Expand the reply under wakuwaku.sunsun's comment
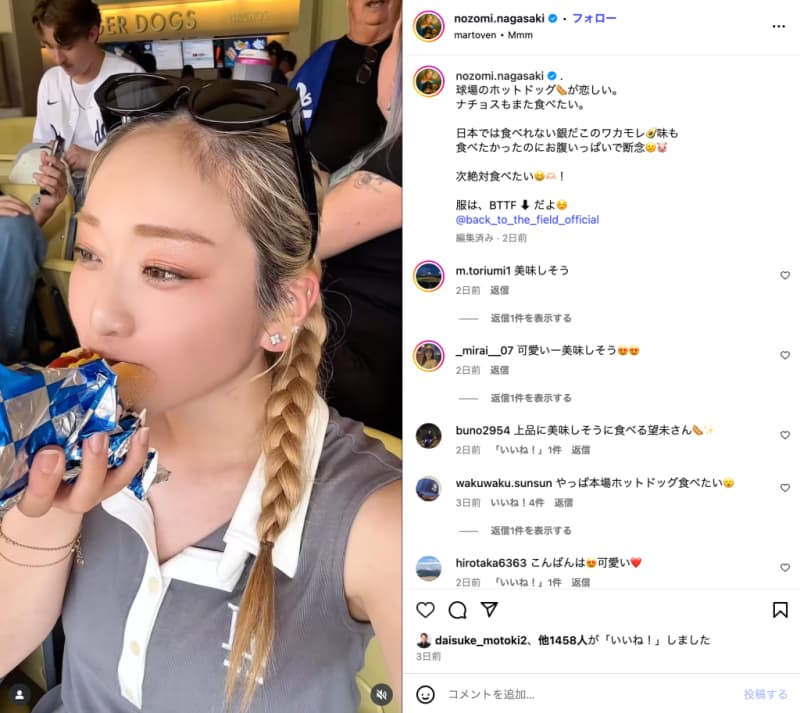The height and width of the screenshot is (713, 800). click(x=530, y=531)
